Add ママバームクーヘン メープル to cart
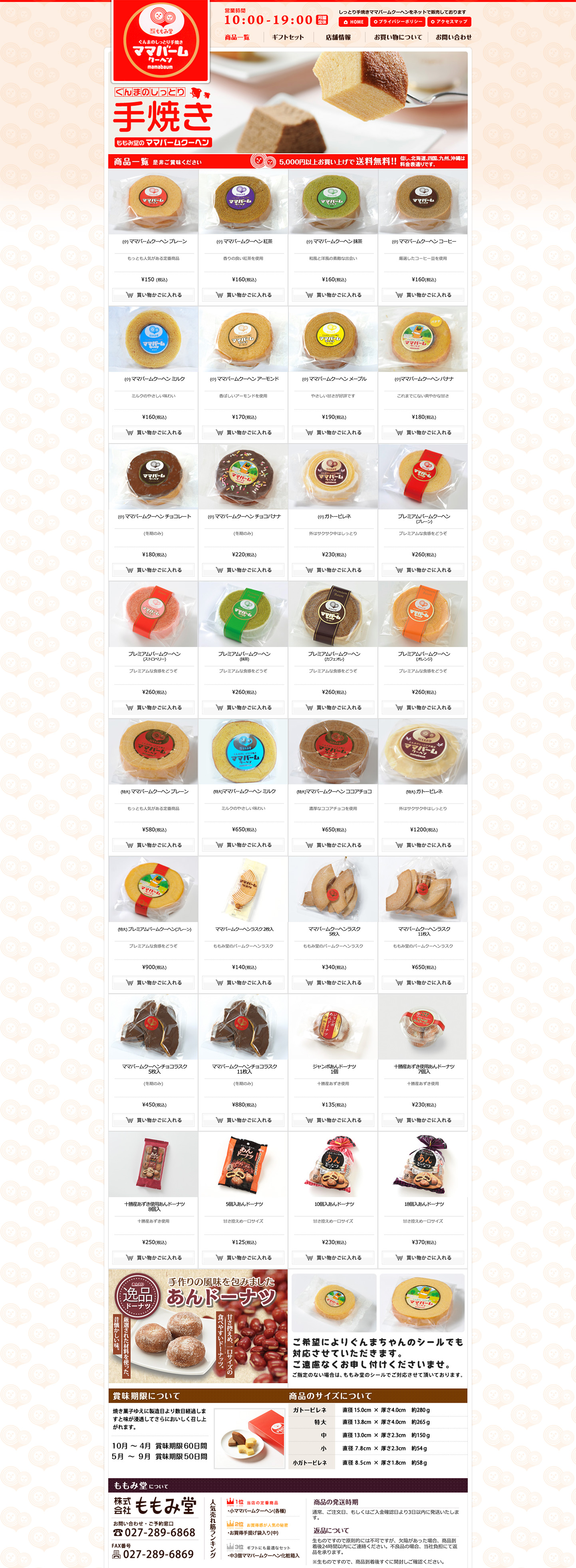This screenshot has height=1568, width=576. pos(333,433)
